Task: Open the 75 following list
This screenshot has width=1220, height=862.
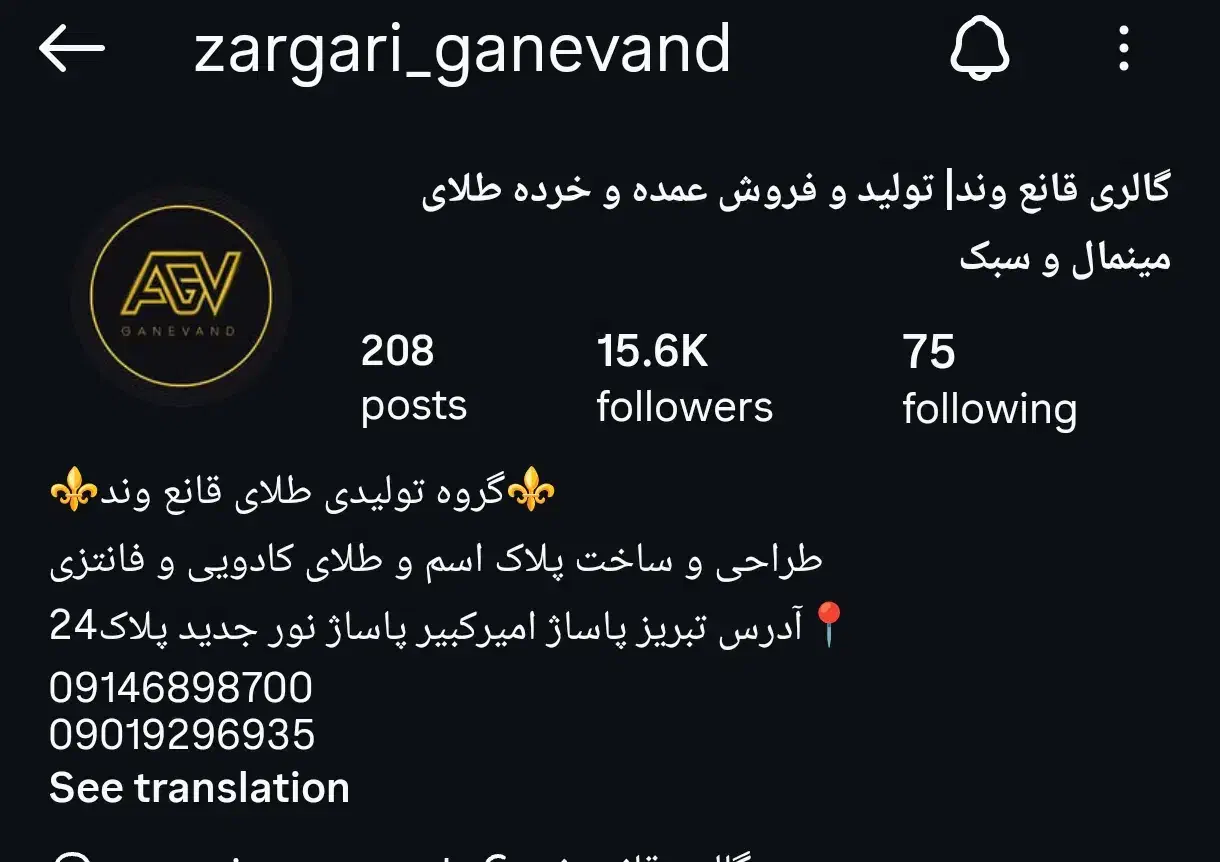Action: 988,380
